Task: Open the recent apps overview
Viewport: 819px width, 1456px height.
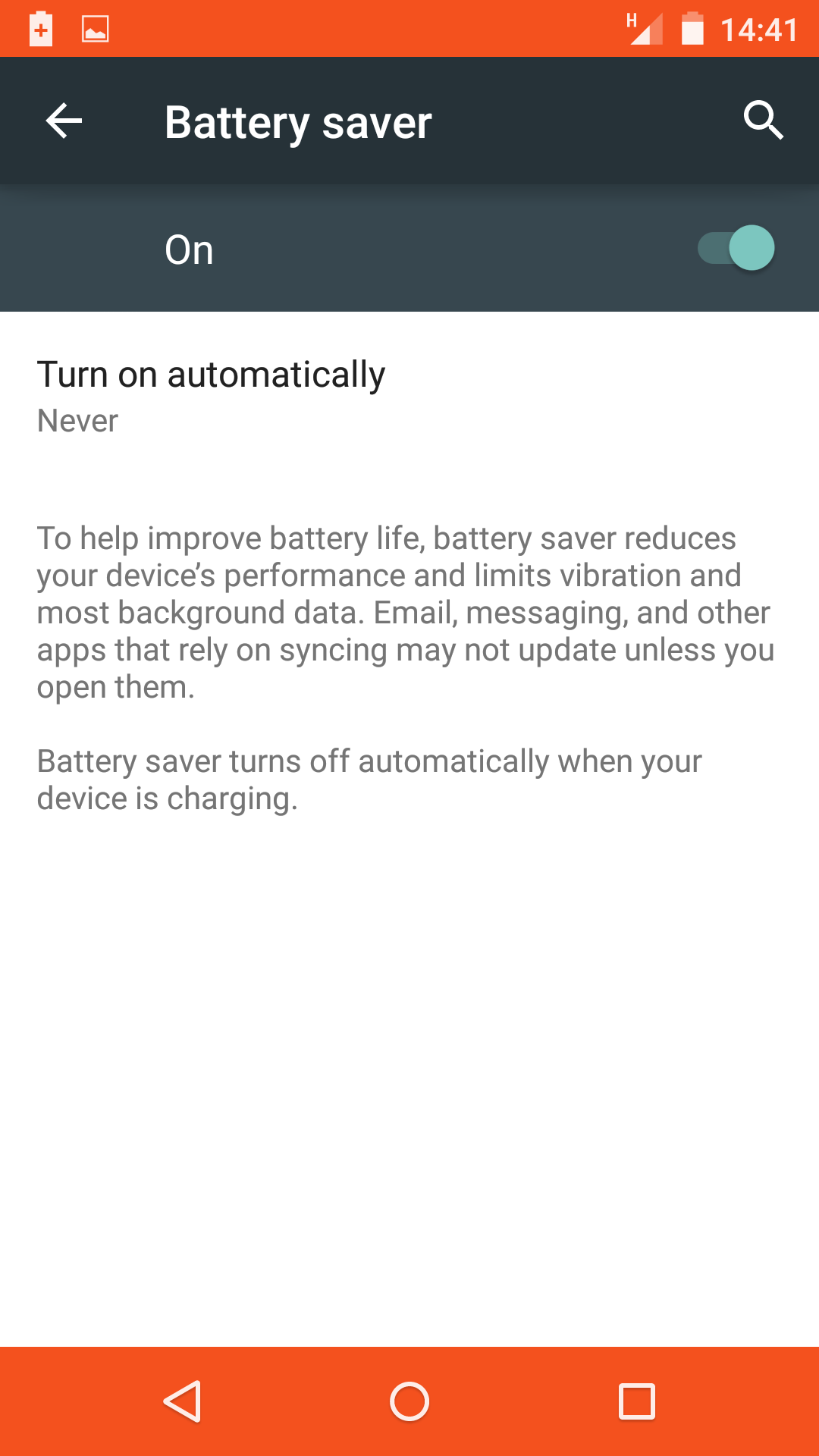Action: pyautogui.click(x=637, y=1401)
